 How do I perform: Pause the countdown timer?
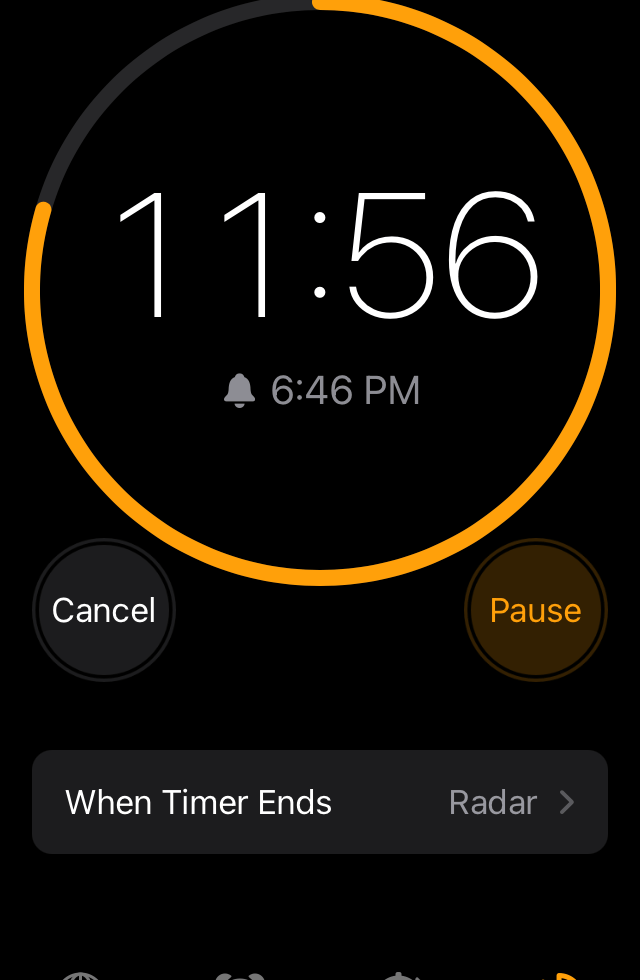tap(535, 610)
